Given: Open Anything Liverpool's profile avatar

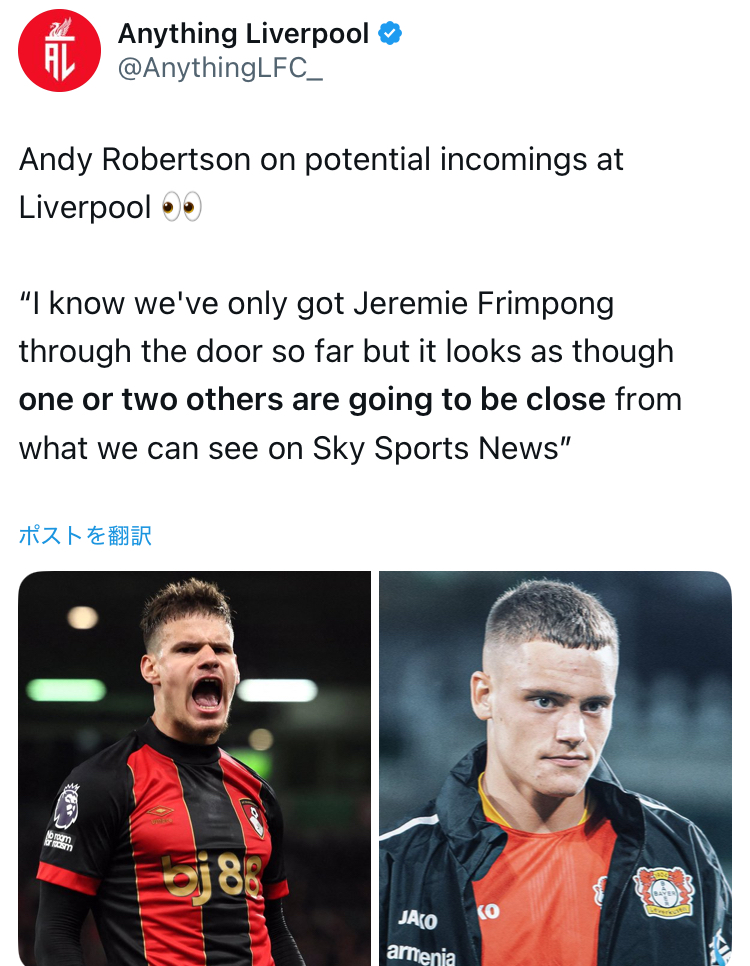Looking at the screenshot, I should coord(59,50).
